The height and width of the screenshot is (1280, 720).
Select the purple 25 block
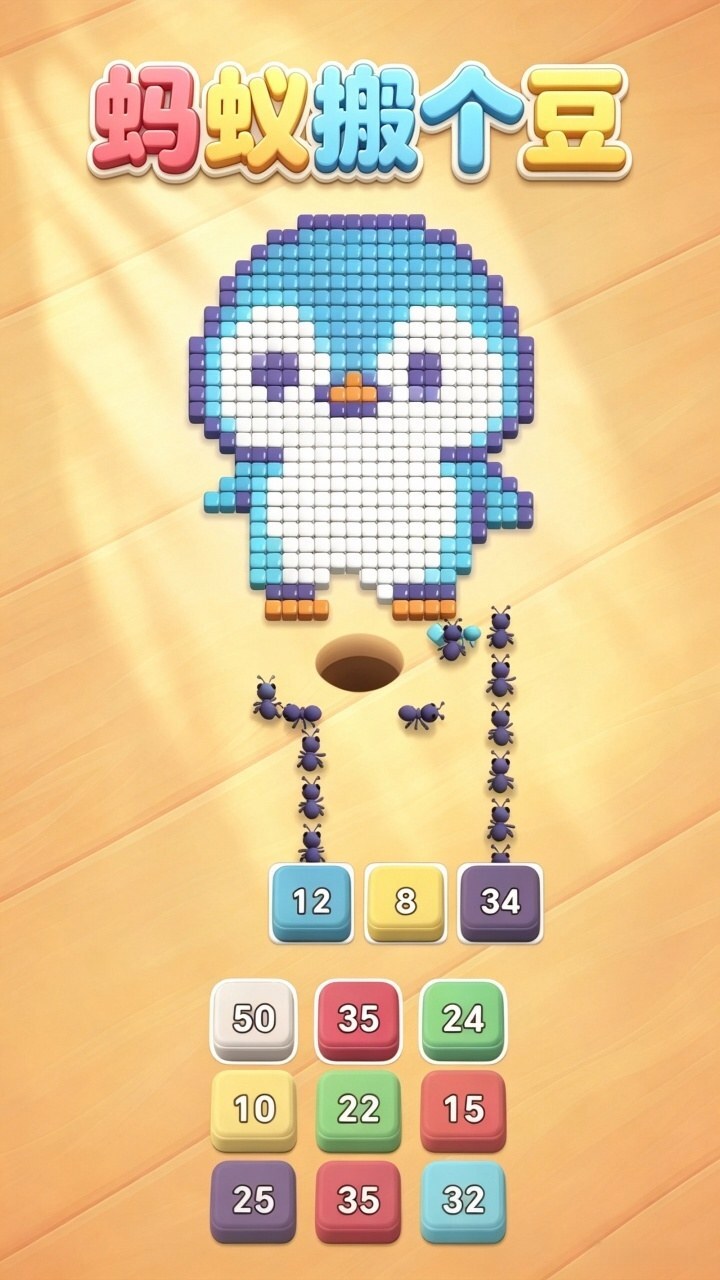[x=254, y=1200]
